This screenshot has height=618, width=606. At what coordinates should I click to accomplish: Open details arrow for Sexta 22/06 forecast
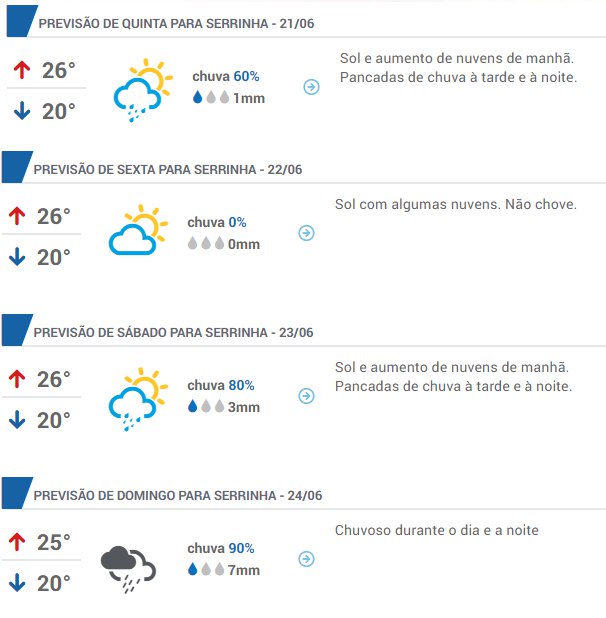pos(307,233)
